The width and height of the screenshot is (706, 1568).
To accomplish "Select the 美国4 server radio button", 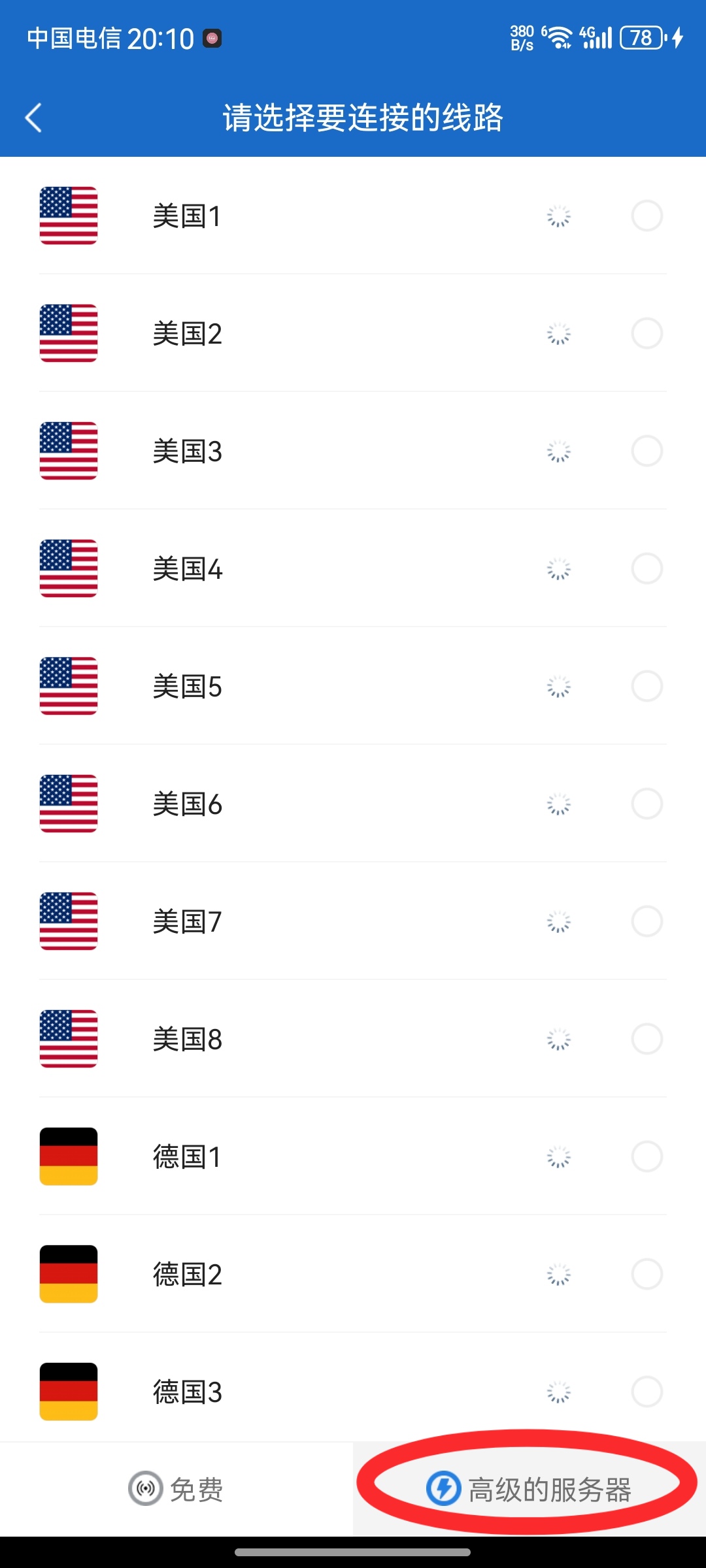I will (x=647, y=568).
